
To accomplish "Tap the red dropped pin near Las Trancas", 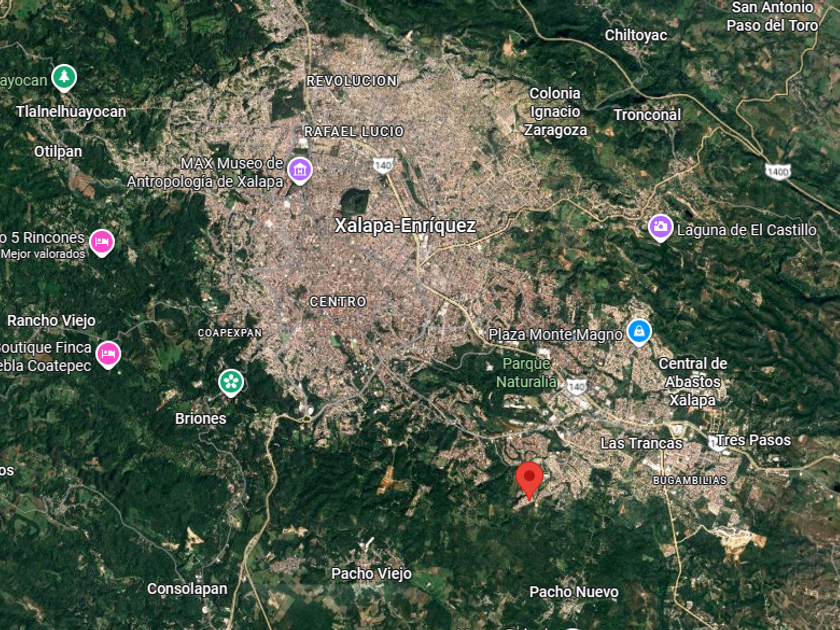I will coord(529,480).
